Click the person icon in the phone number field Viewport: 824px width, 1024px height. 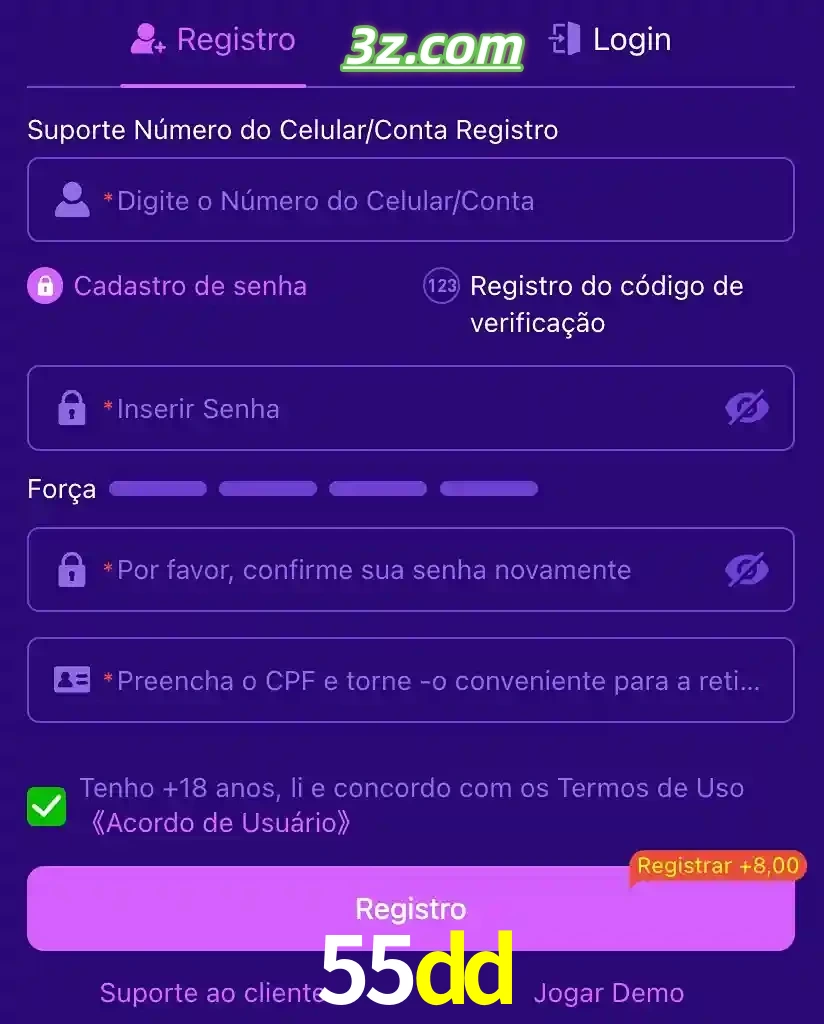pyautogui.click(x=70, y=199)
